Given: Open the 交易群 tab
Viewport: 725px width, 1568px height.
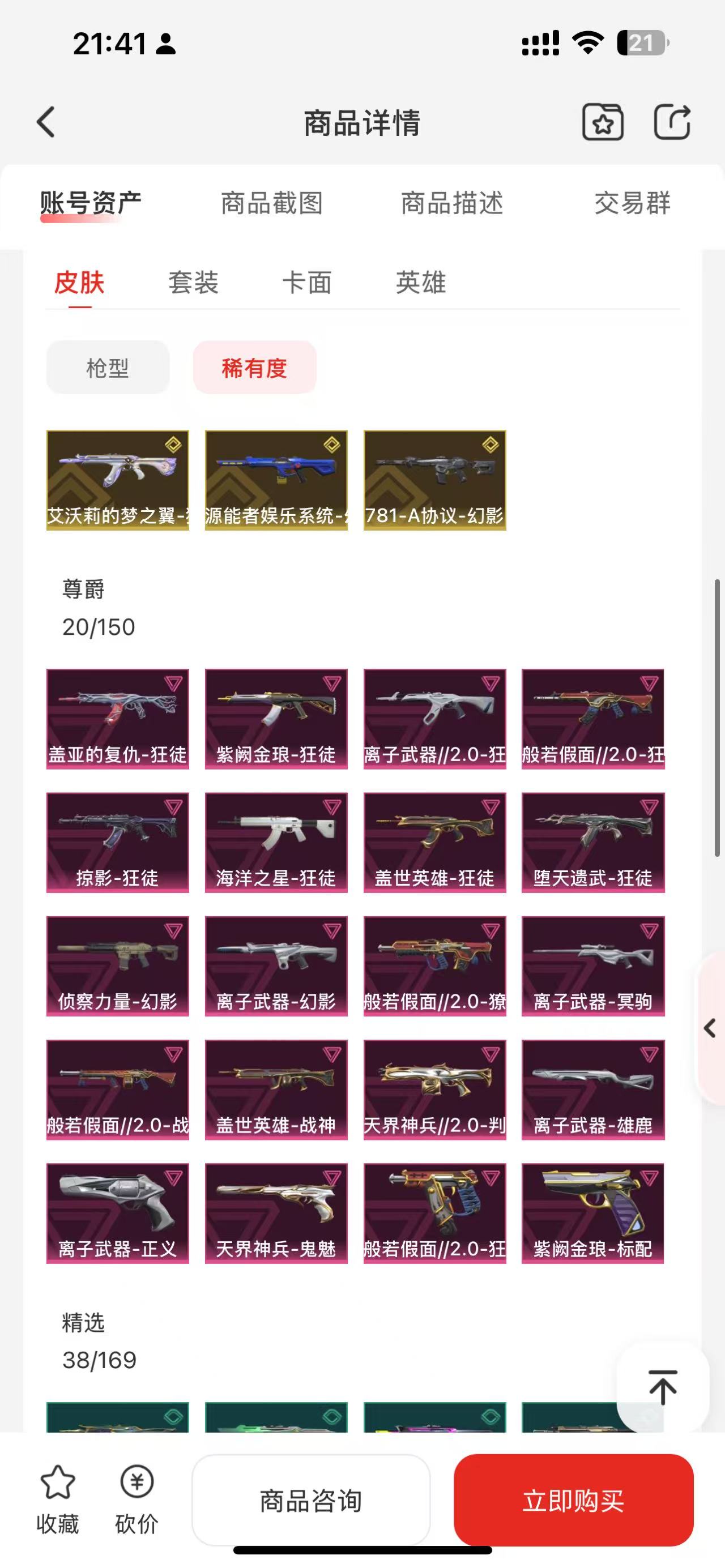Looking at the screenshot, I should [632, 203].
